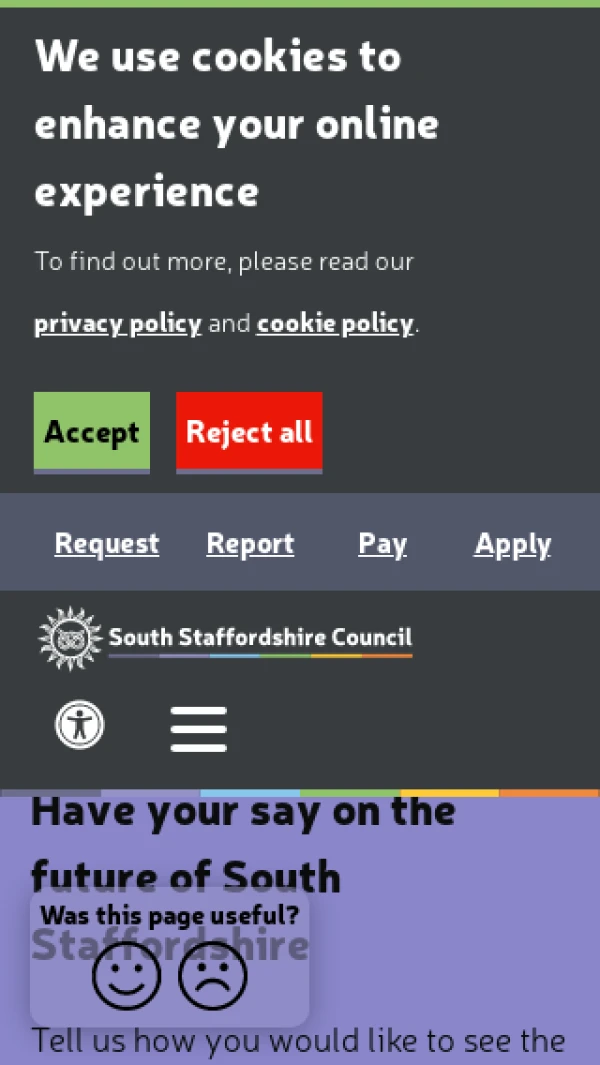Go to the Request section

click(x=107, y=543)
